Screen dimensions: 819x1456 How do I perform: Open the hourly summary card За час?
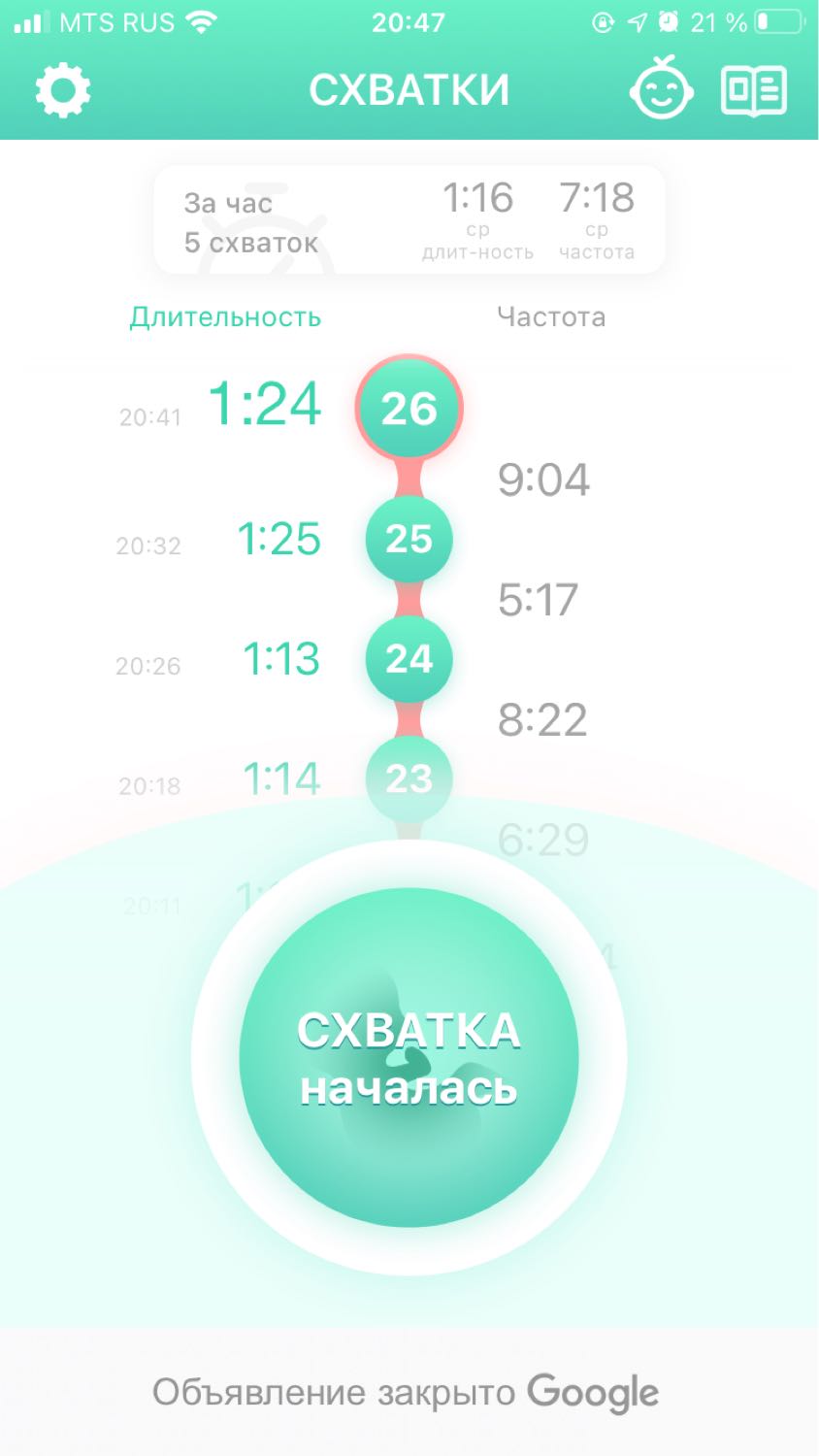pos(409,221)
